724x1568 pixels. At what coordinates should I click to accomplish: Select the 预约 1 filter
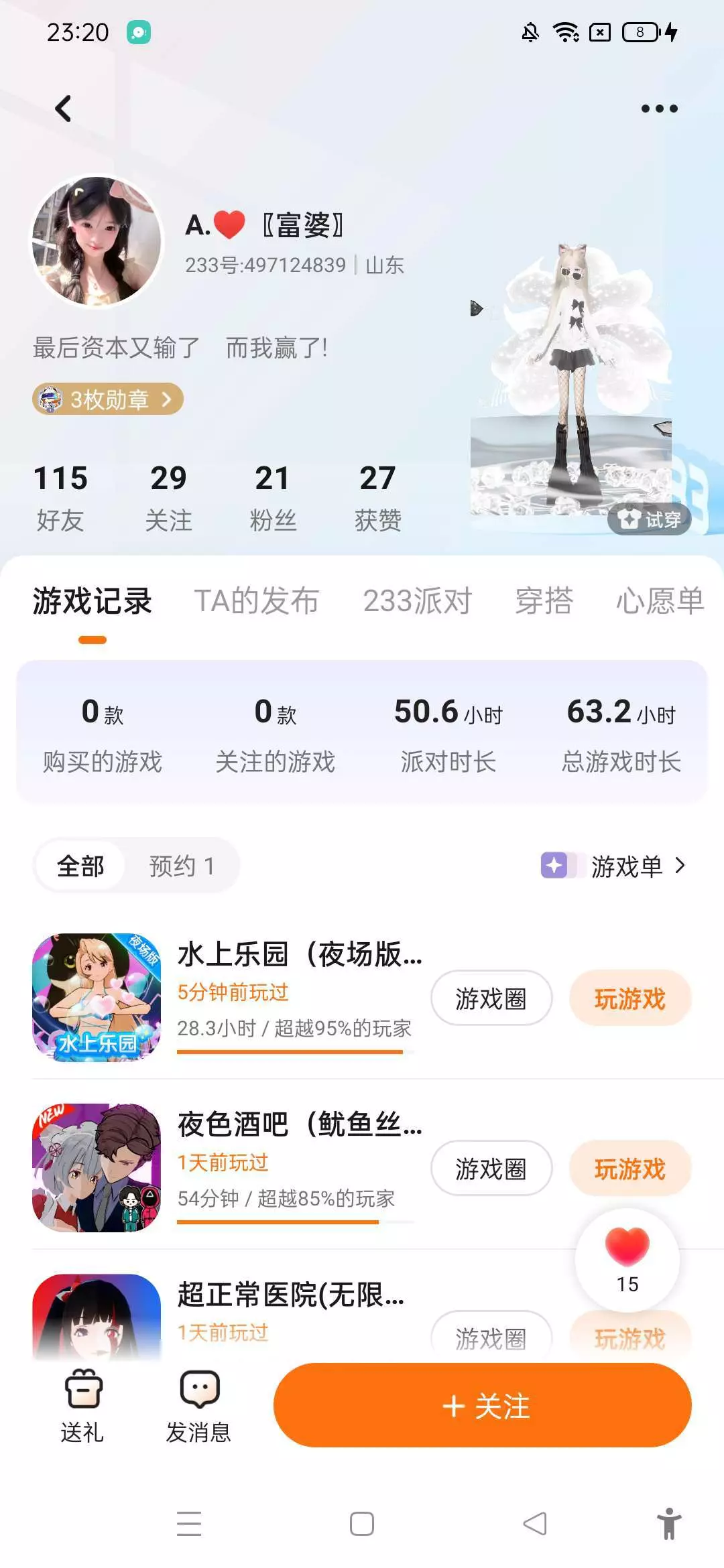[181, 866]
